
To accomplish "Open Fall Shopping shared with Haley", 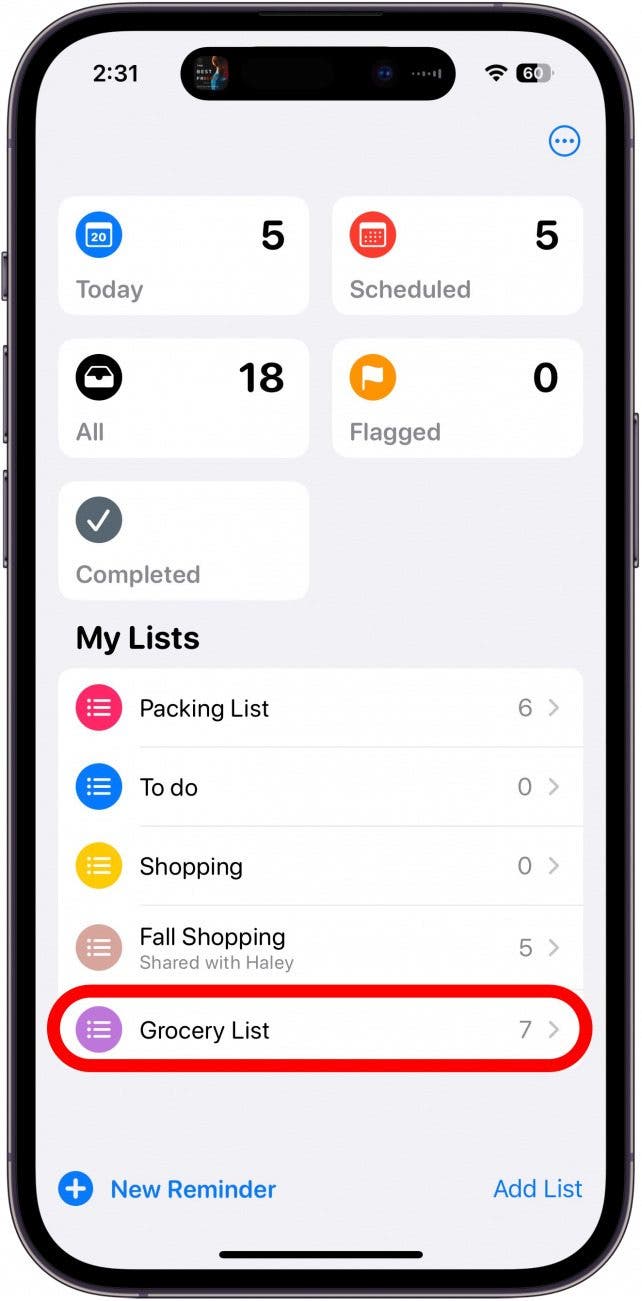I will pyautogui.click(x=320, y=947).
